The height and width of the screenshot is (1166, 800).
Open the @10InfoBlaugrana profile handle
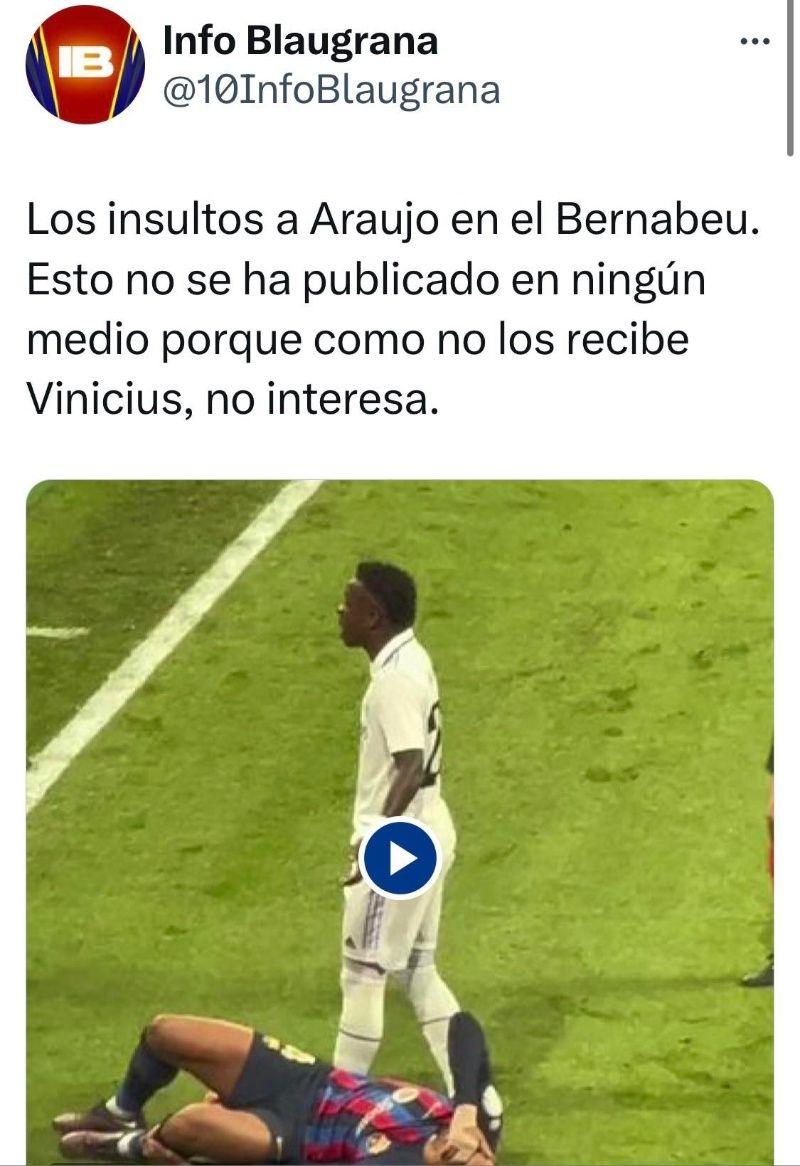(331, 90)
